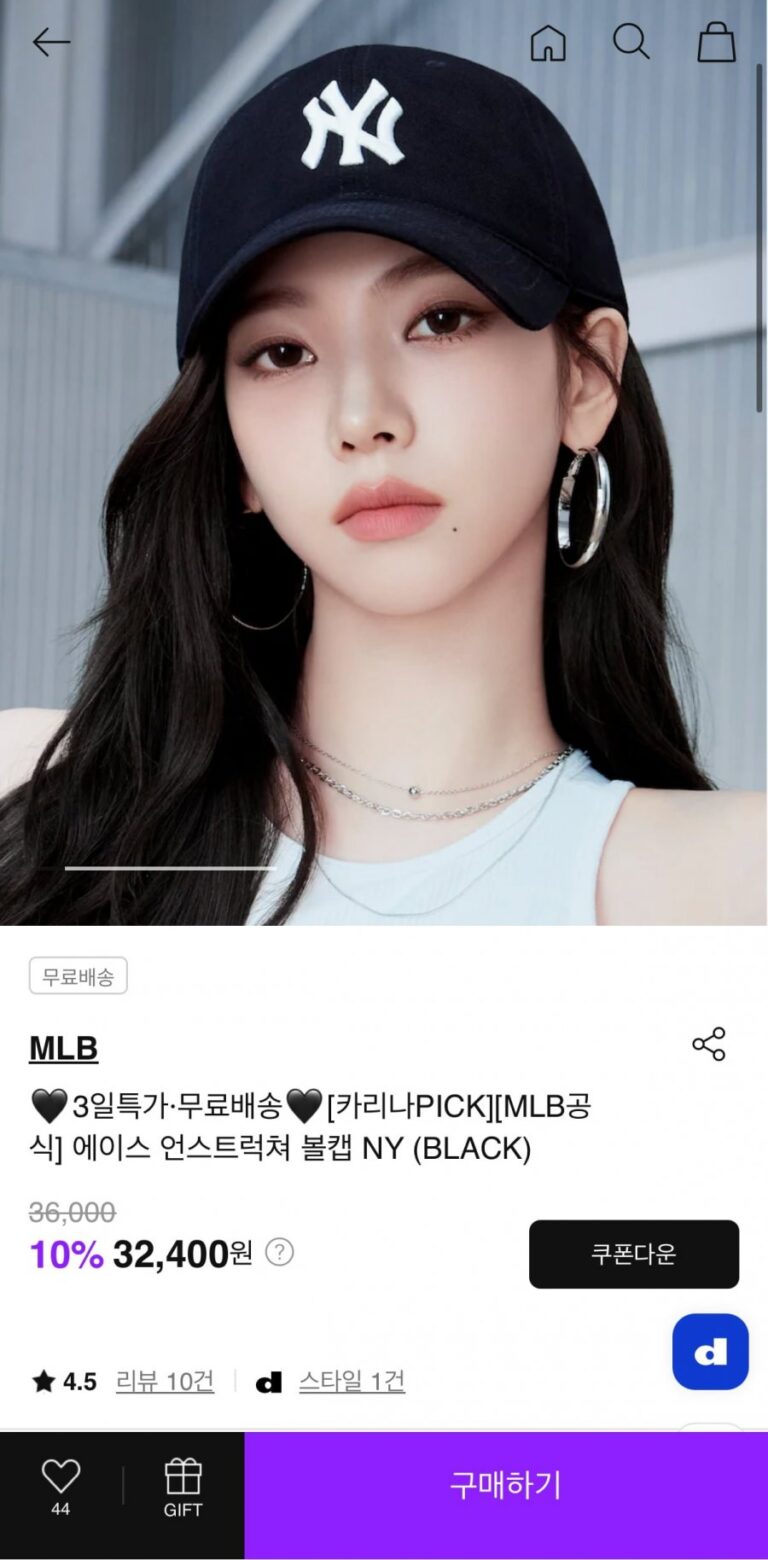Tap 구매하기 to buy
The height and width of the screenshot is (1560, 768).
click(x=506, y=1485)
